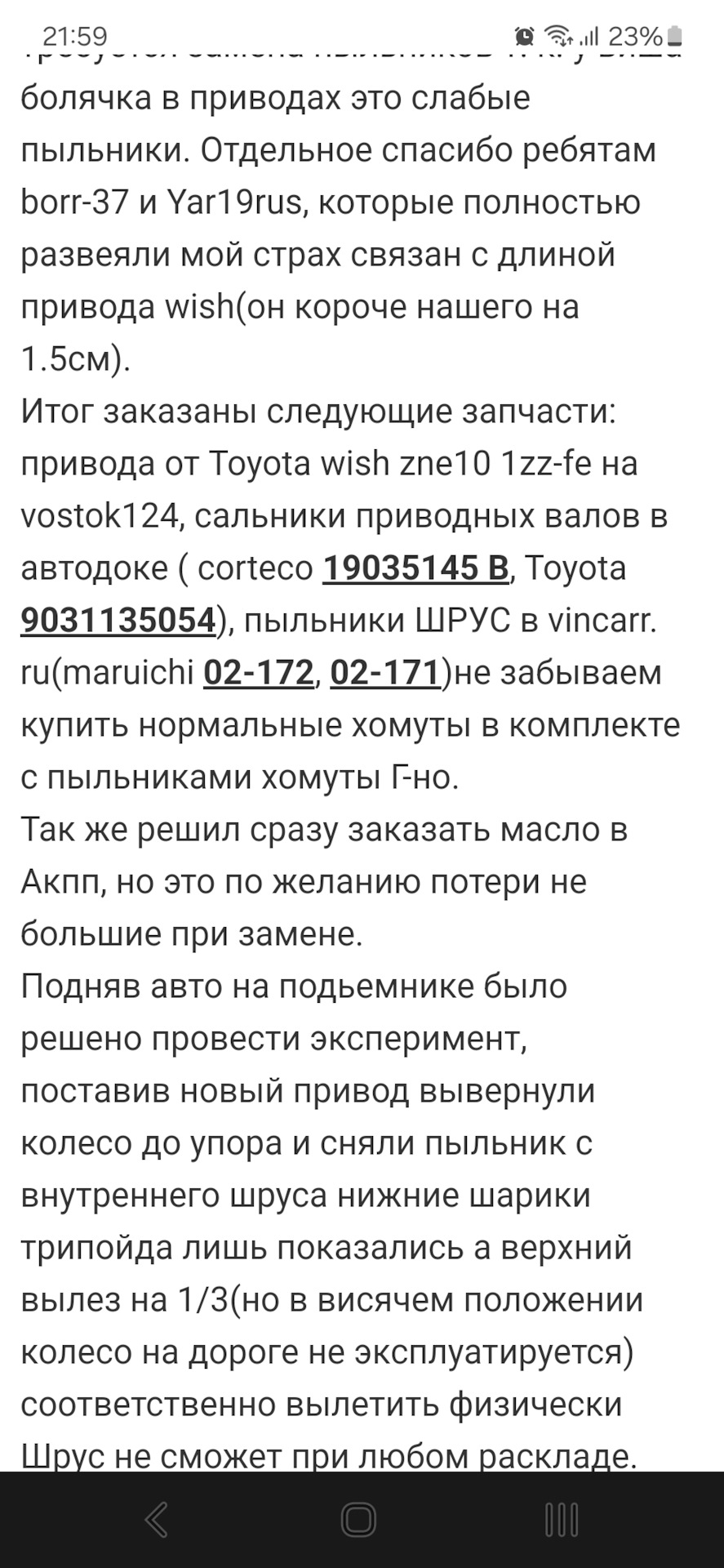Screen dimensions: 724x1568
Task: Go to the home screen
Action: [x=358, y=1520]
